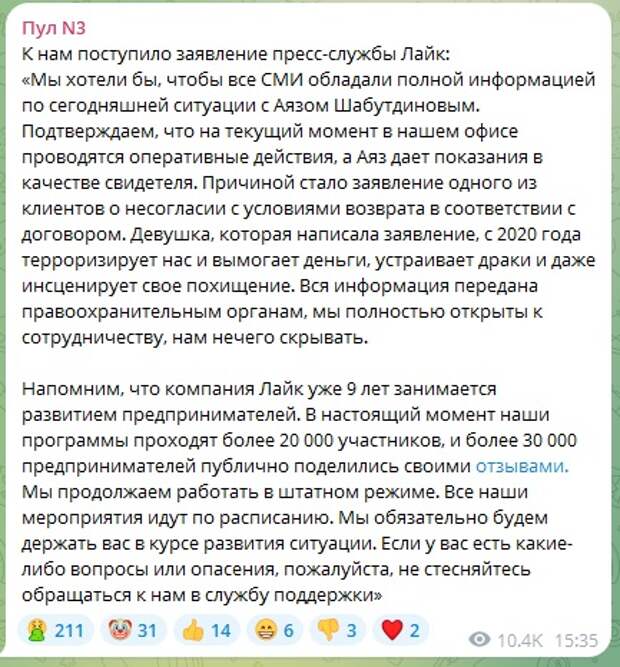
Task: Add the grinning face reaction with 6
Action: click(x=274, y=630)
